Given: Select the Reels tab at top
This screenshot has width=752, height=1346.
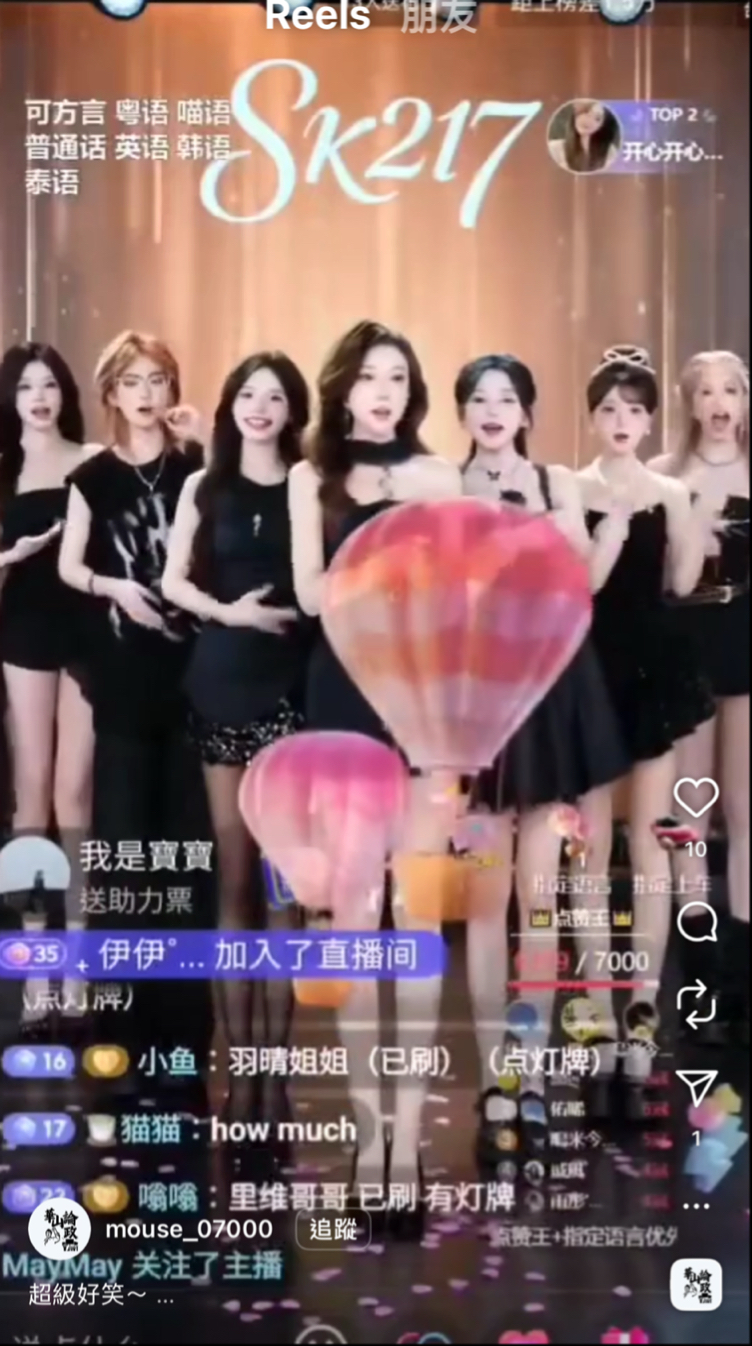Looking at the screenshot, I should pyautogui.click(x=317, y=17).
